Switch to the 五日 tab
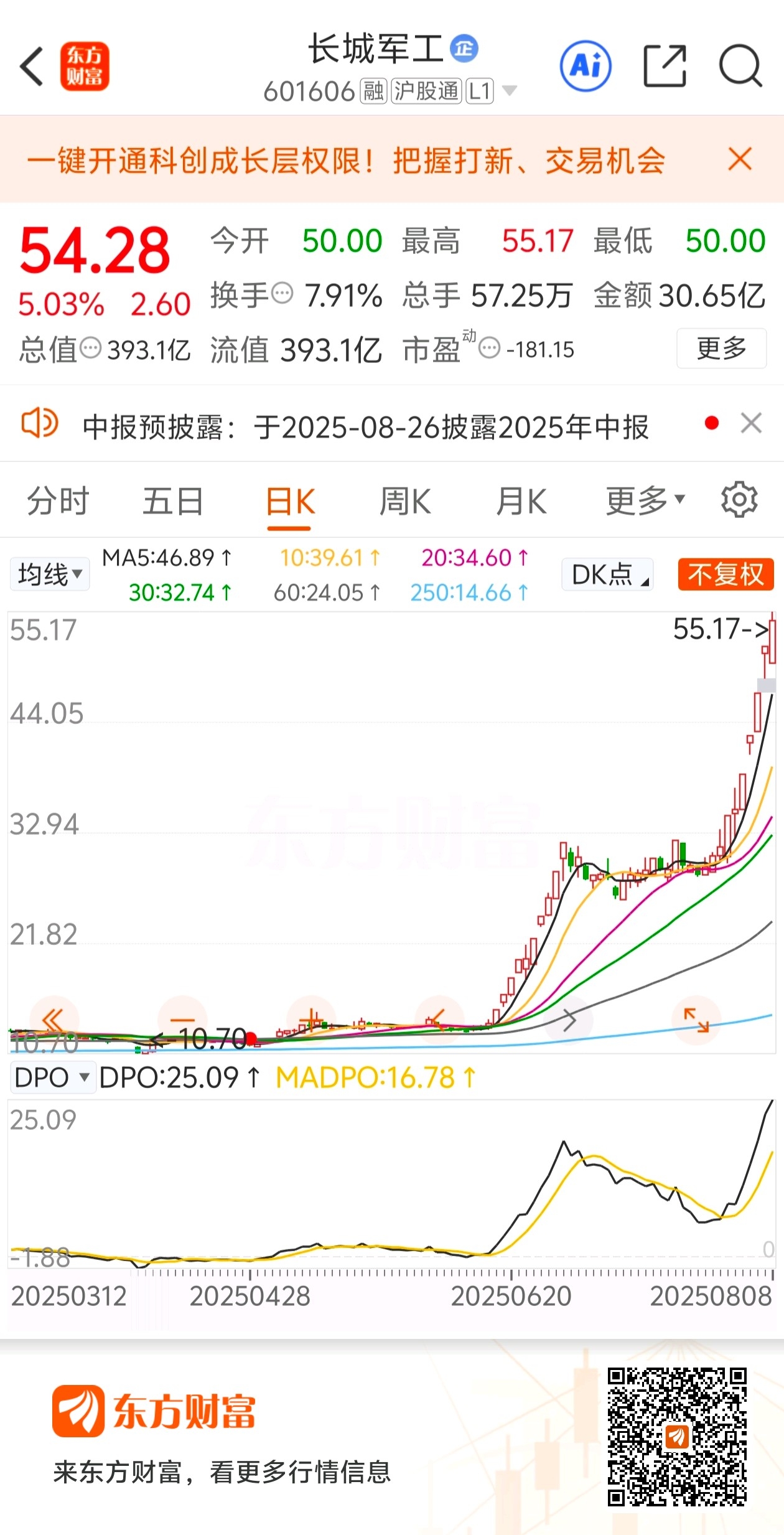 point(173,501)
